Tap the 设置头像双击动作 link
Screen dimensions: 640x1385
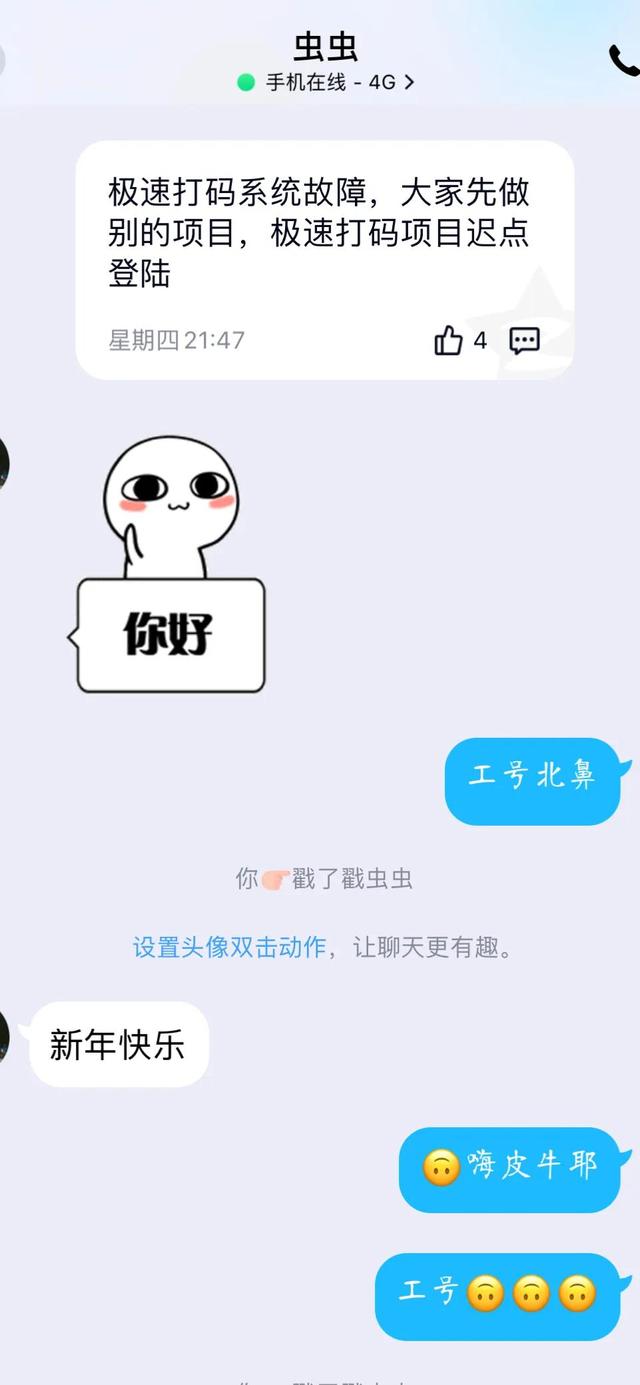tap(229, 947)
